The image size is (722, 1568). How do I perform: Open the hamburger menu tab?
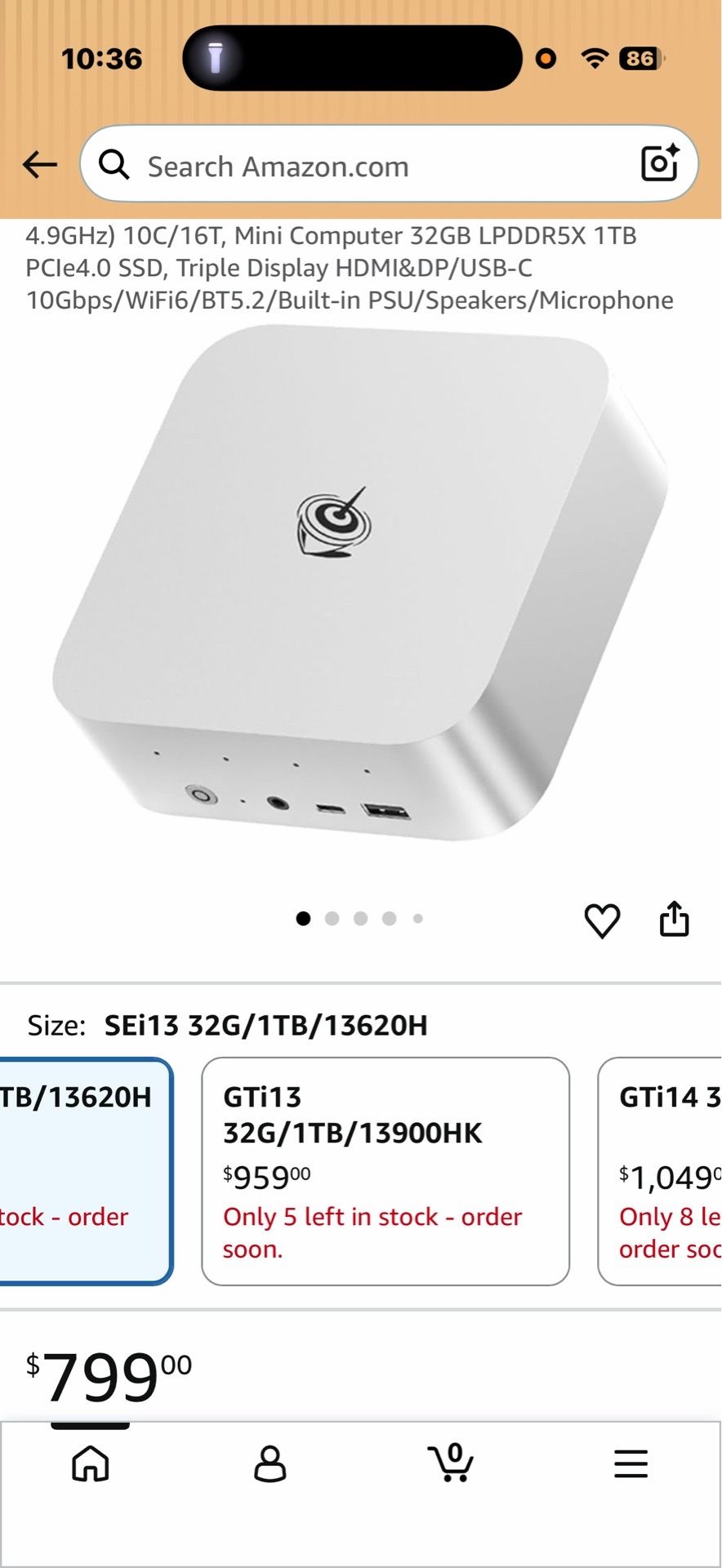pyautogui.click(x=631, y=1463)
